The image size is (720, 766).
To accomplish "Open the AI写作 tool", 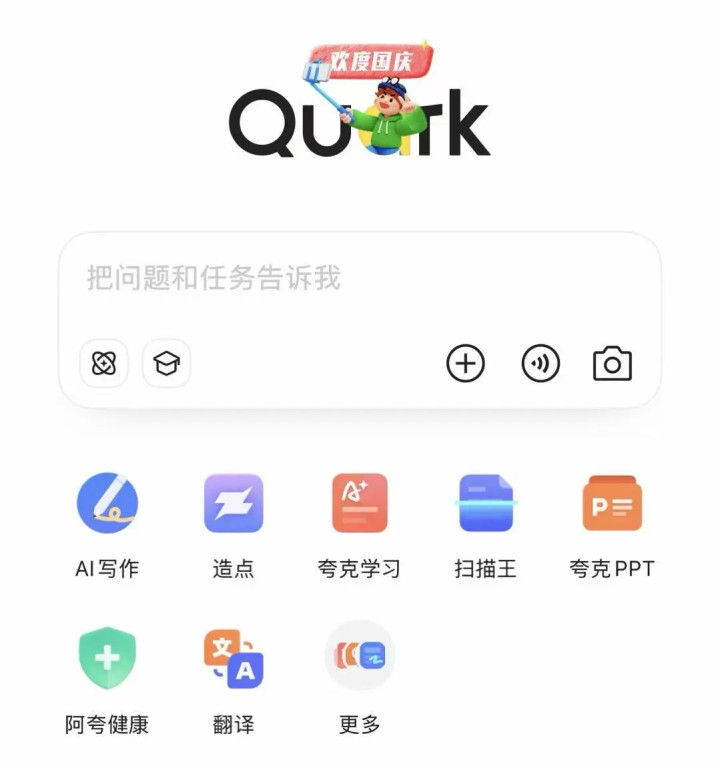I will coord(107,503).
